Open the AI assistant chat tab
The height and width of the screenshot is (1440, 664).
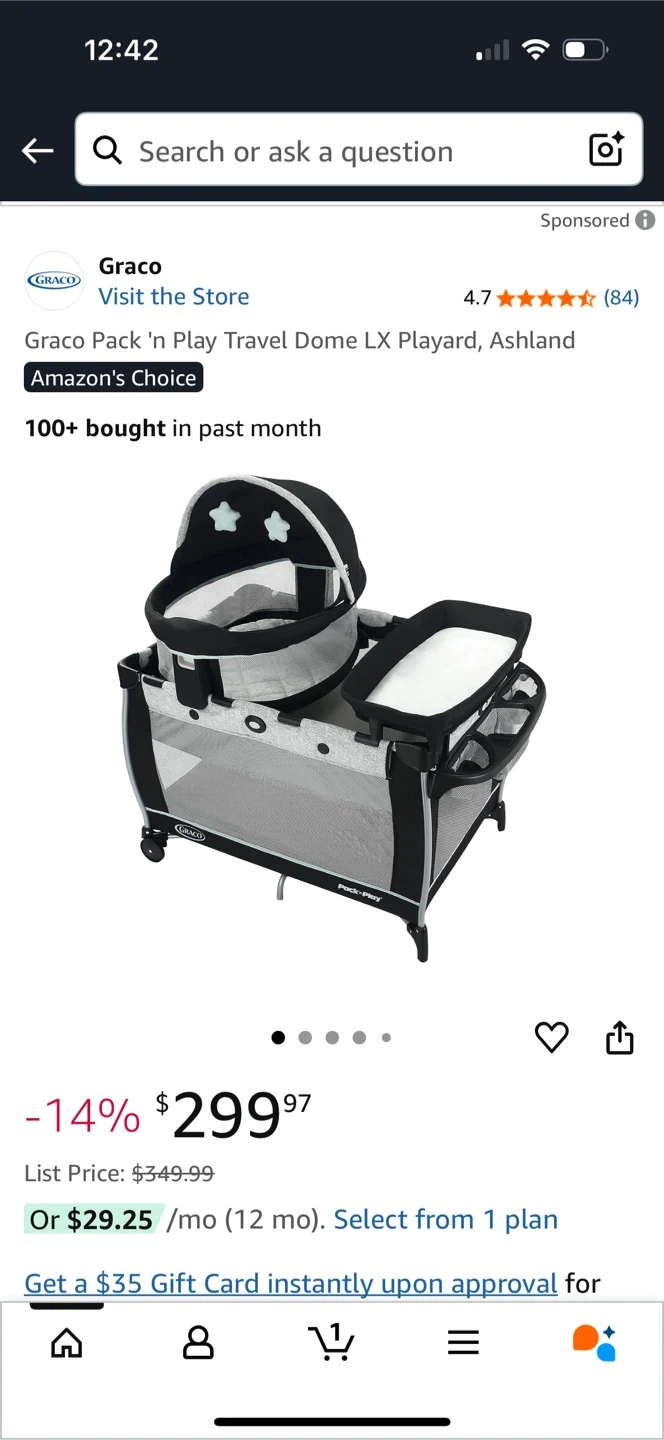click(x=594, y=1342)
